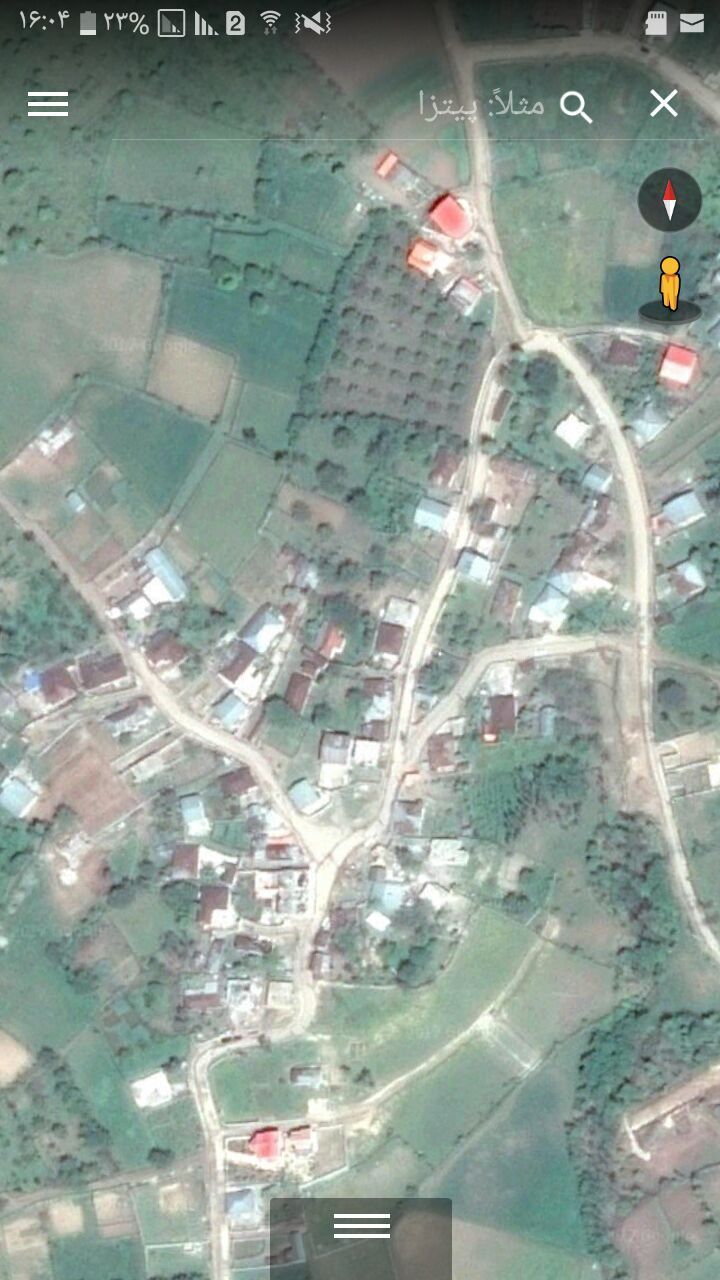
Task: Close the search bar
Action: point(664,103)
